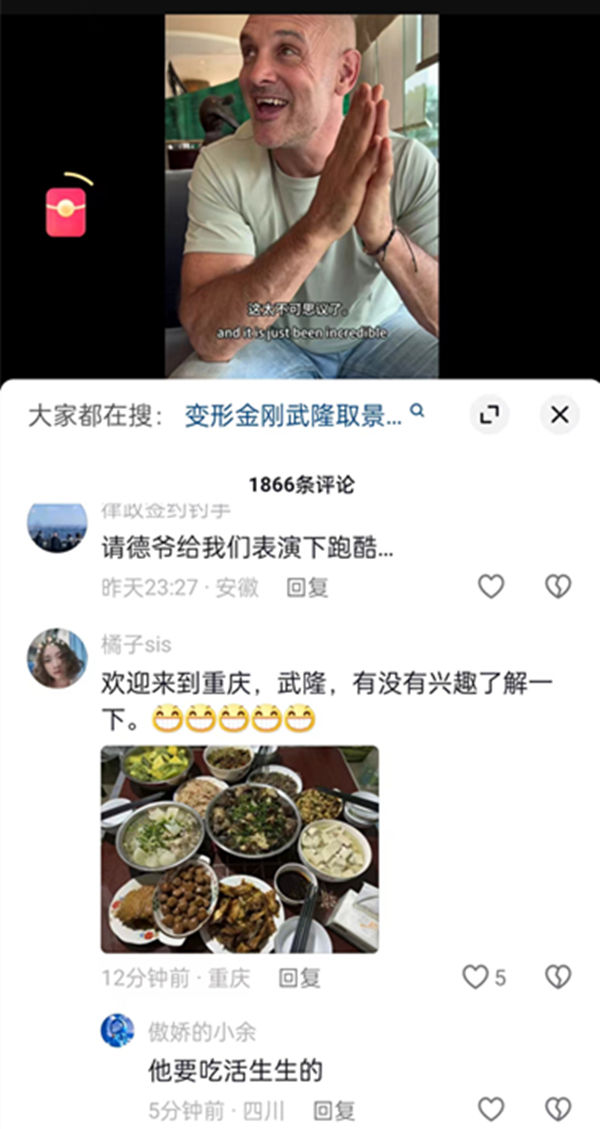Like the comment 请德爷给我们表演下跑酷

coord(491,587)
